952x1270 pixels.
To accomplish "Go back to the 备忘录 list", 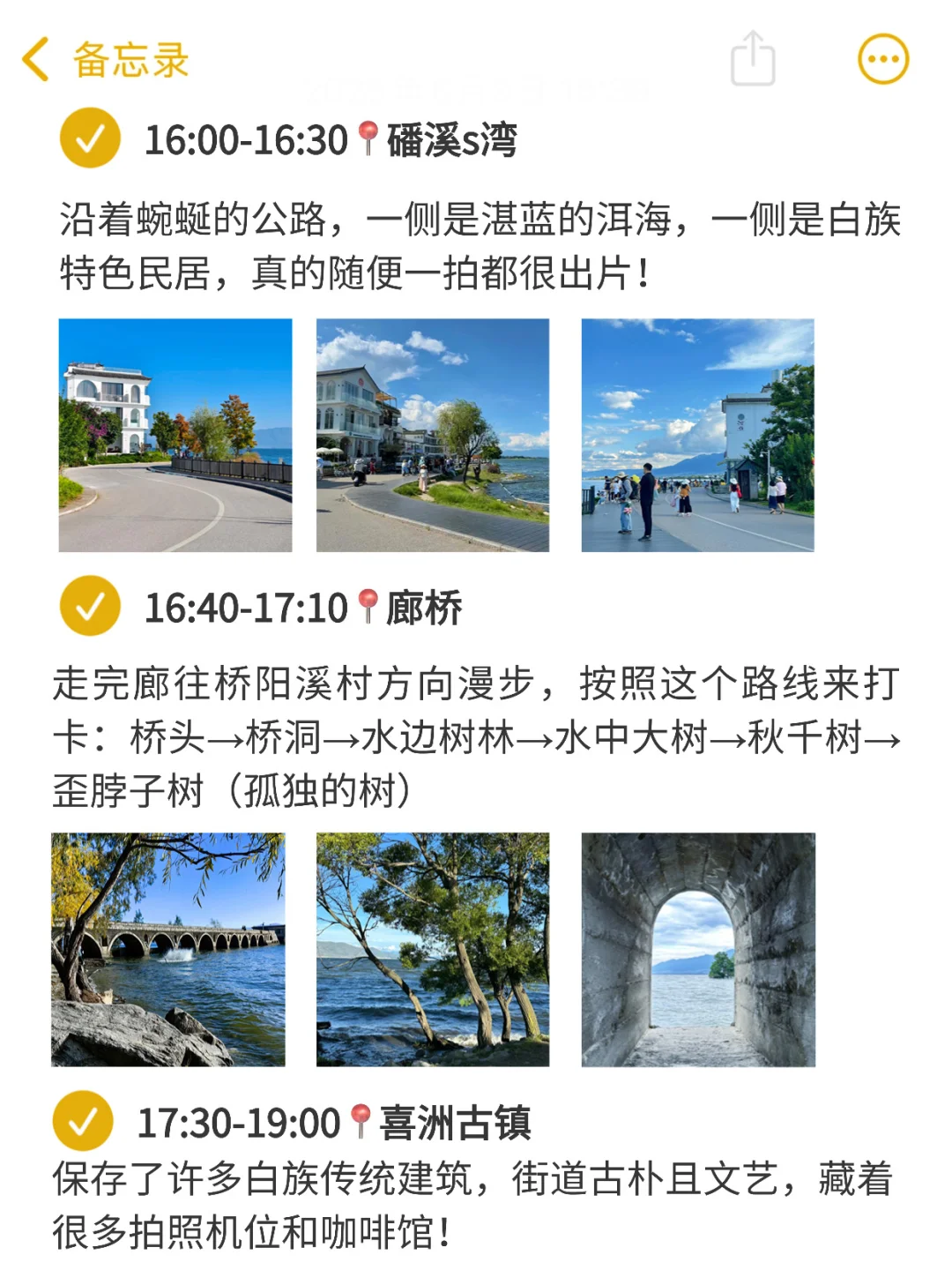I will pyautogui.click(x=104, y=60).
